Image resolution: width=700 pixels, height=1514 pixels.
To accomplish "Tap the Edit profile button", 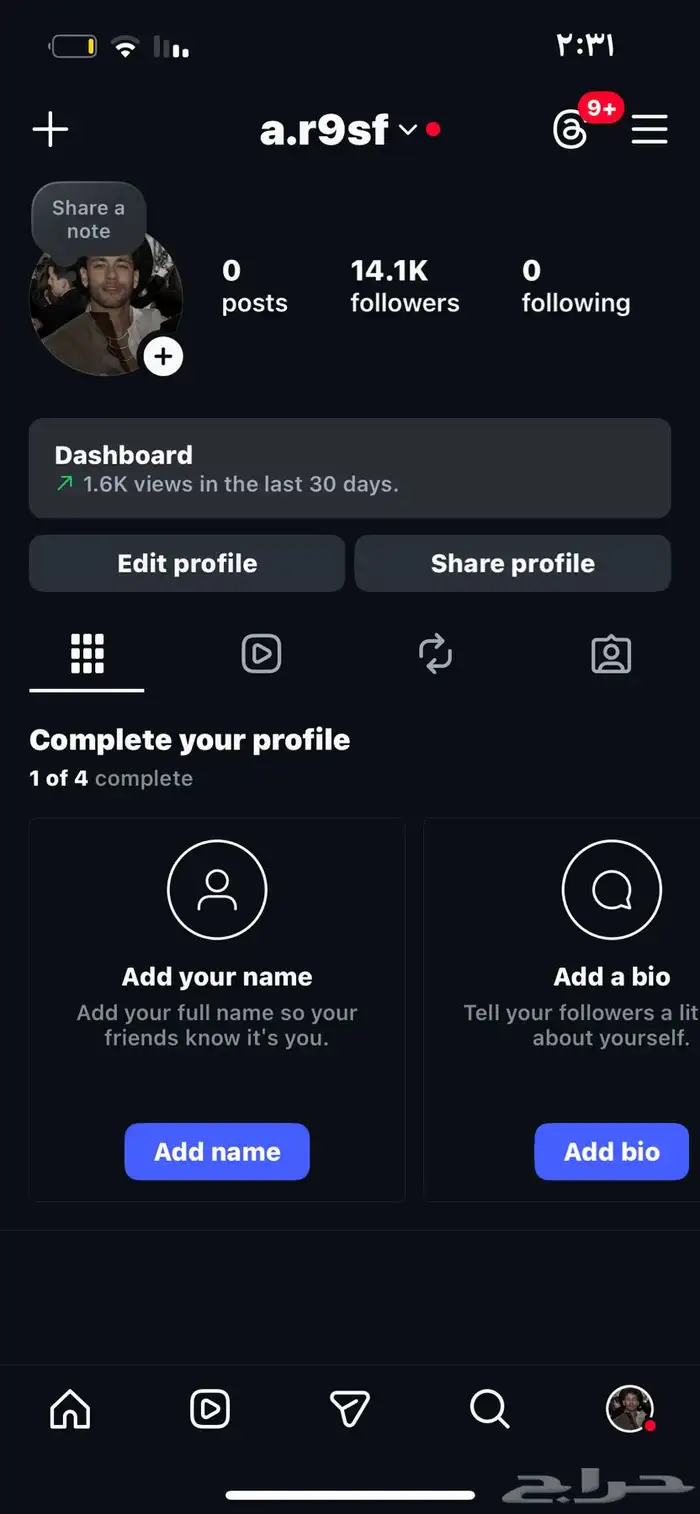I will (x=187, y=564).
